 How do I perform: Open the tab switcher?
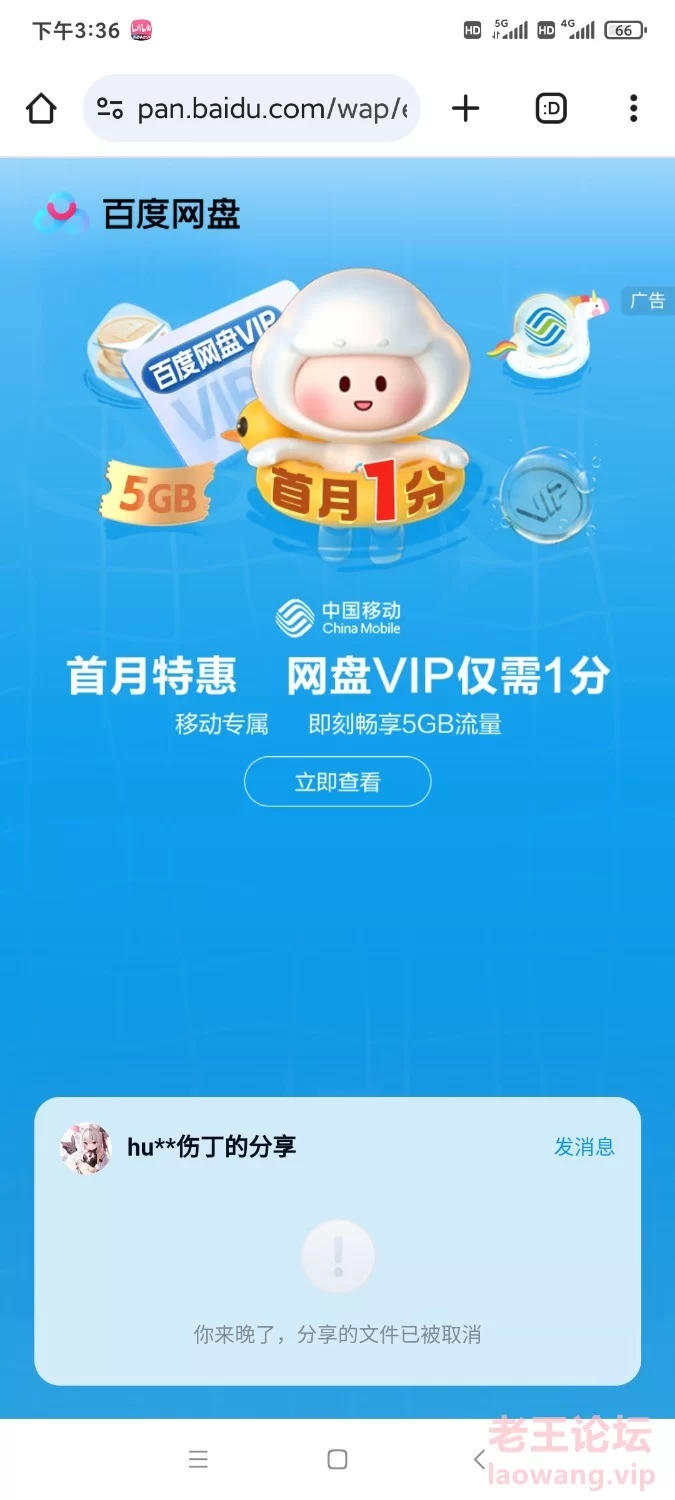551,108
